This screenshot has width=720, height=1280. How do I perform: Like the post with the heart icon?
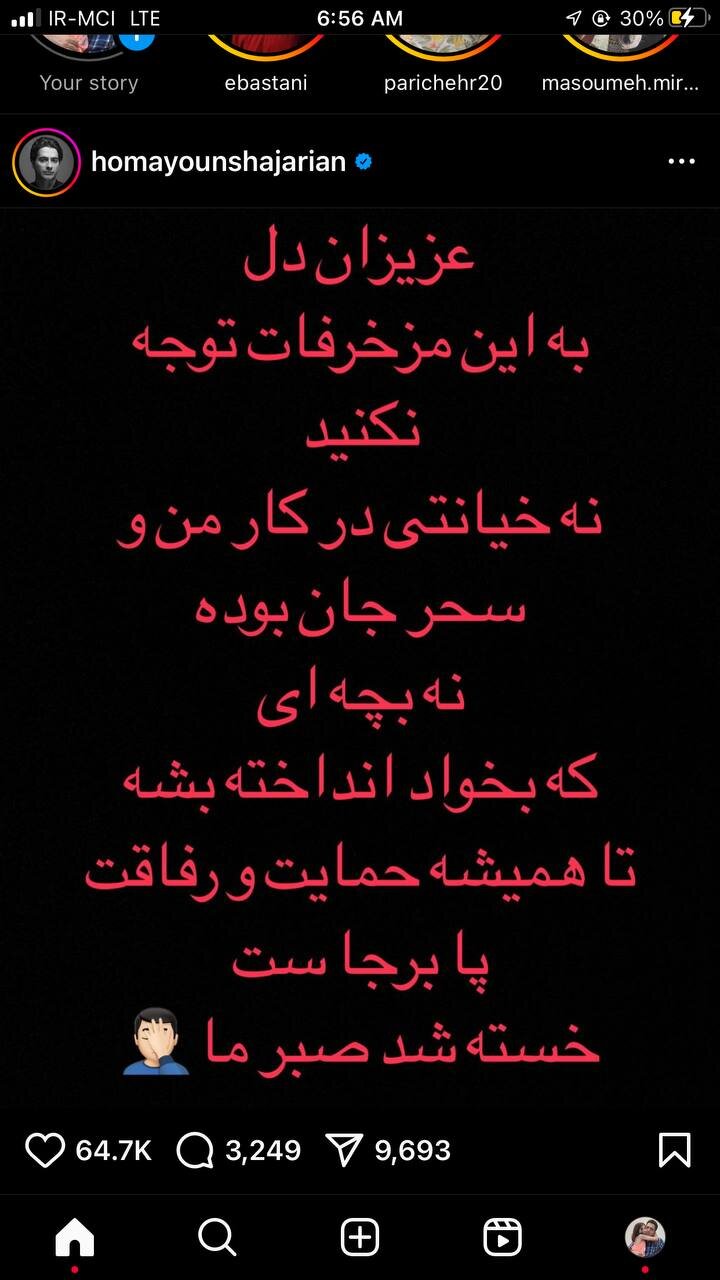click(x=45, y=1150)
